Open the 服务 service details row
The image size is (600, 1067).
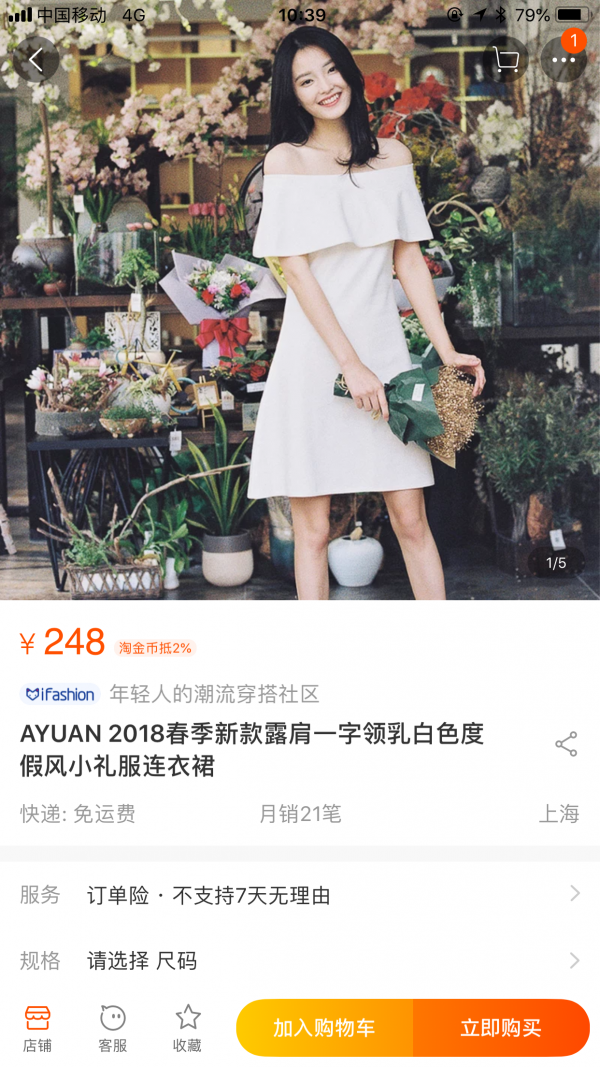point(300,895)
